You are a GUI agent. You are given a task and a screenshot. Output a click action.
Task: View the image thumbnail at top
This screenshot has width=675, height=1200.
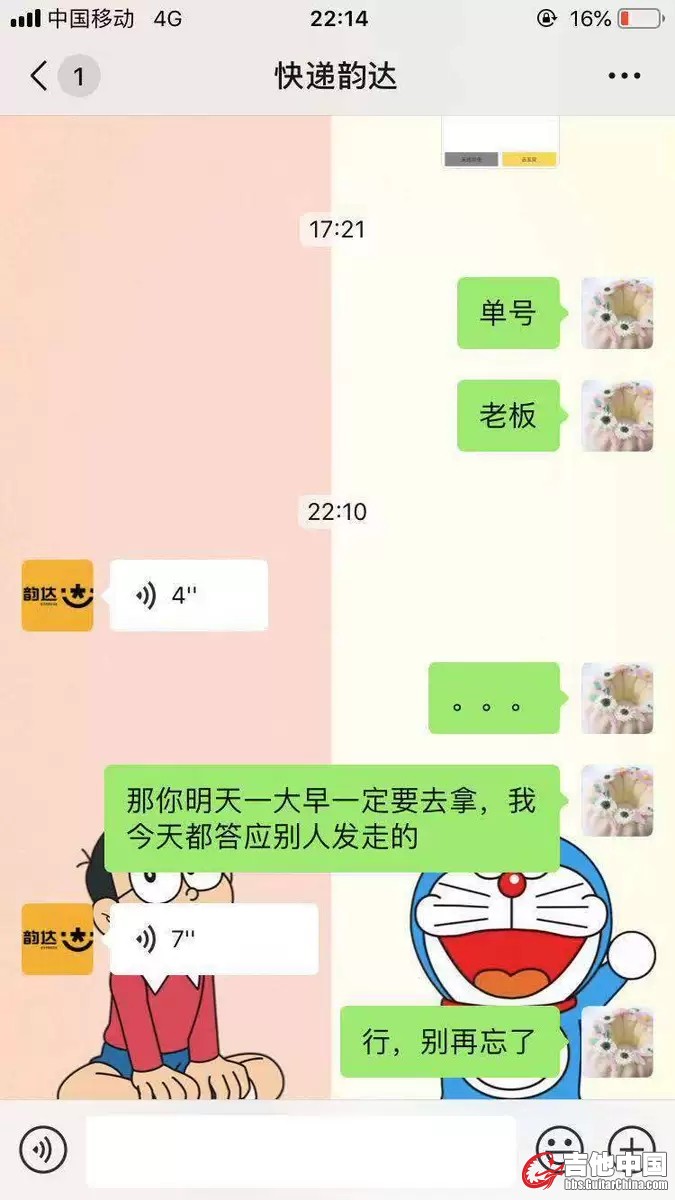click(x=500, y=142)
